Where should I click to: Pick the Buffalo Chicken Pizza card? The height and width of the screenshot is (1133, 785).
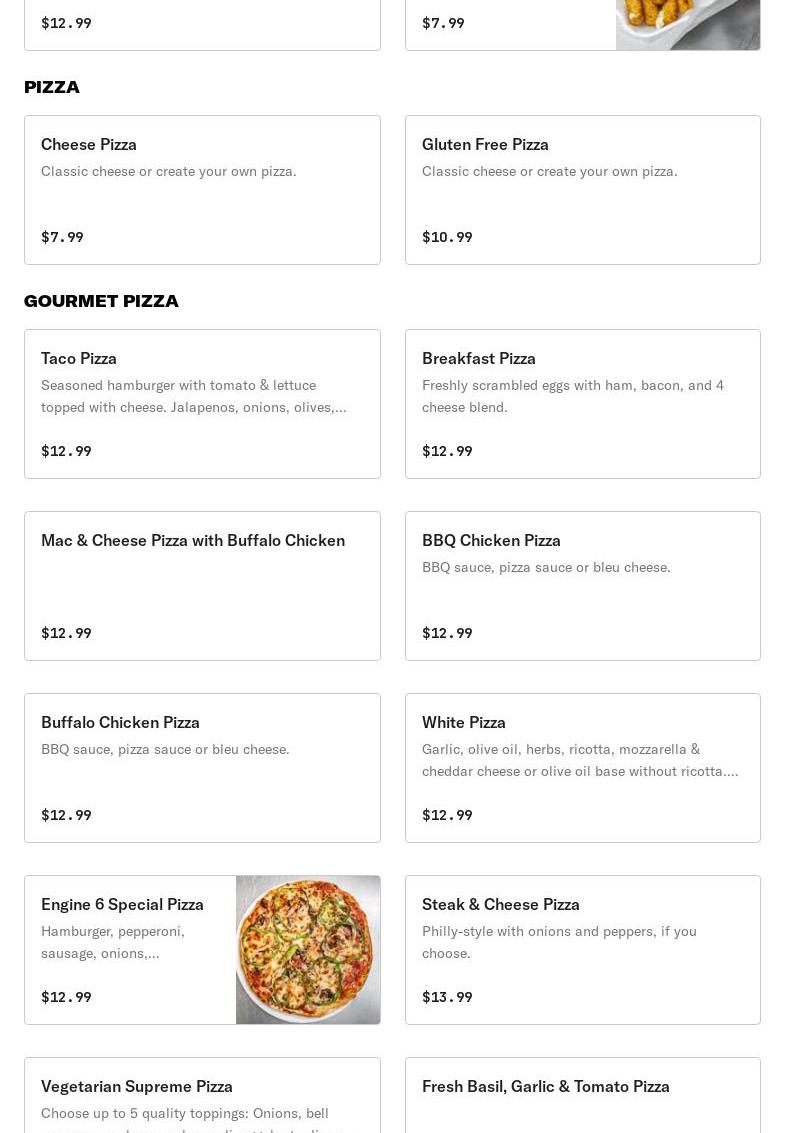point(202,768)
